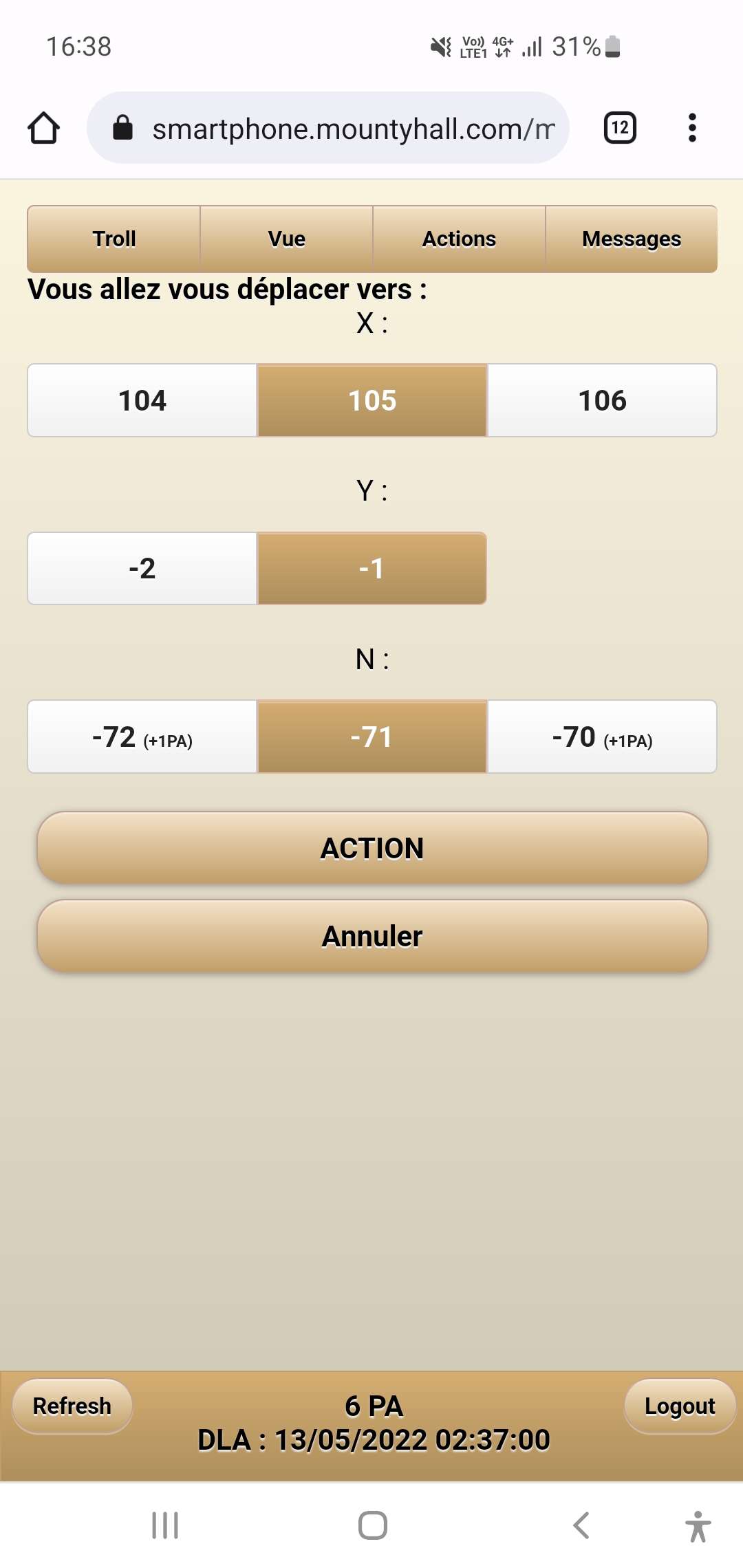Open the browser overflow menu
Screen dimensions: 743x1568
tap(692, 128)
